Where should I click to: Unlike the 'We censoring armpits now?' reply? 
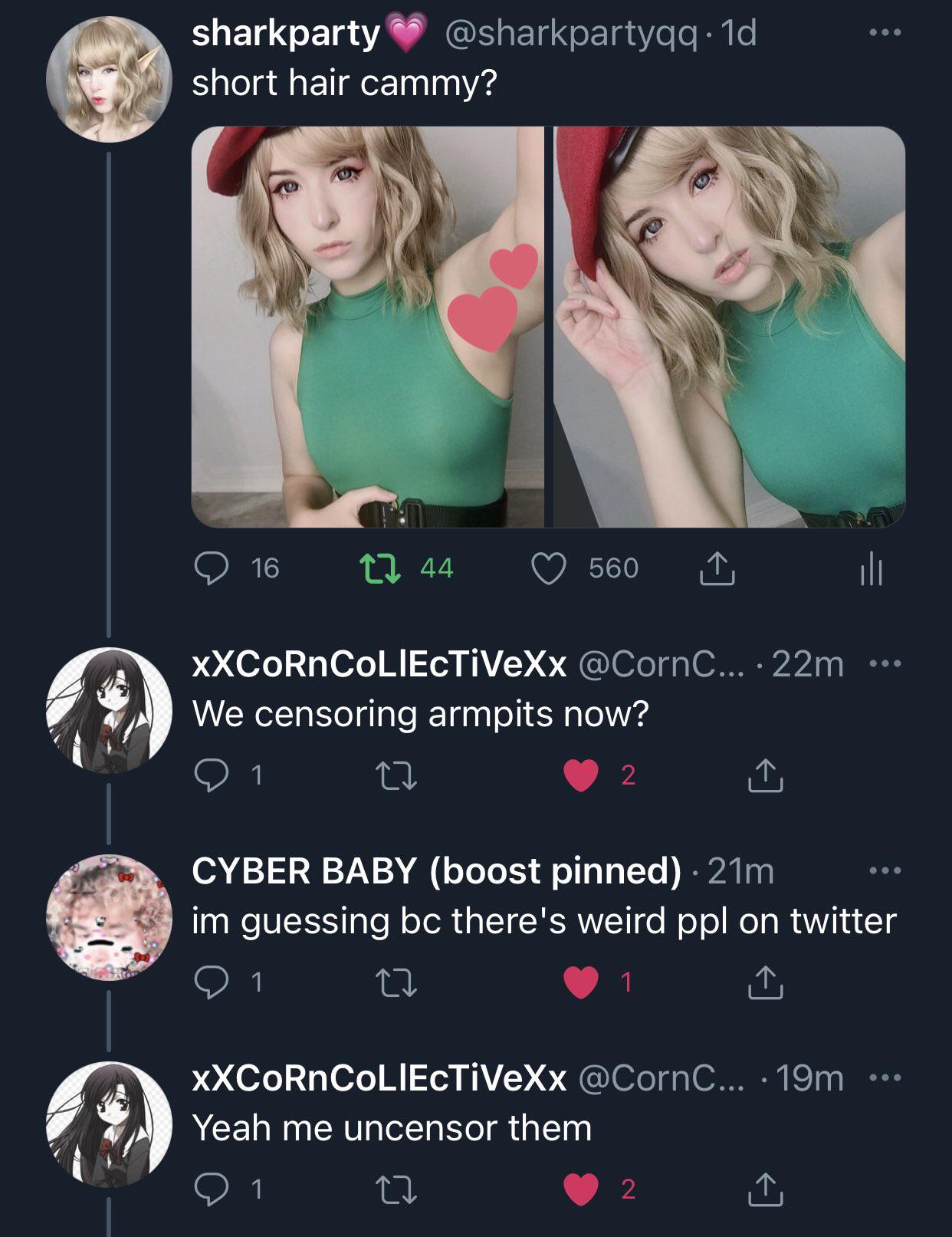coord(581,775)
